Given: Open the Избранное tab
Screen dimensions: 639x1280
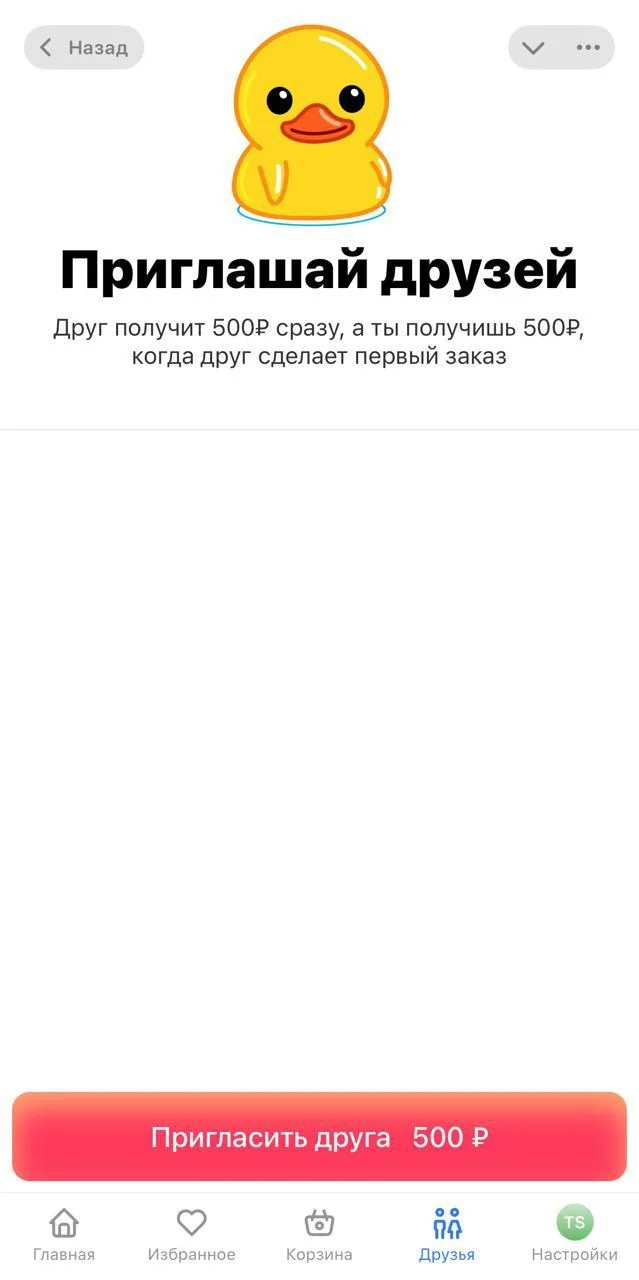Looking at the screenshot, I should (192, 1235).
